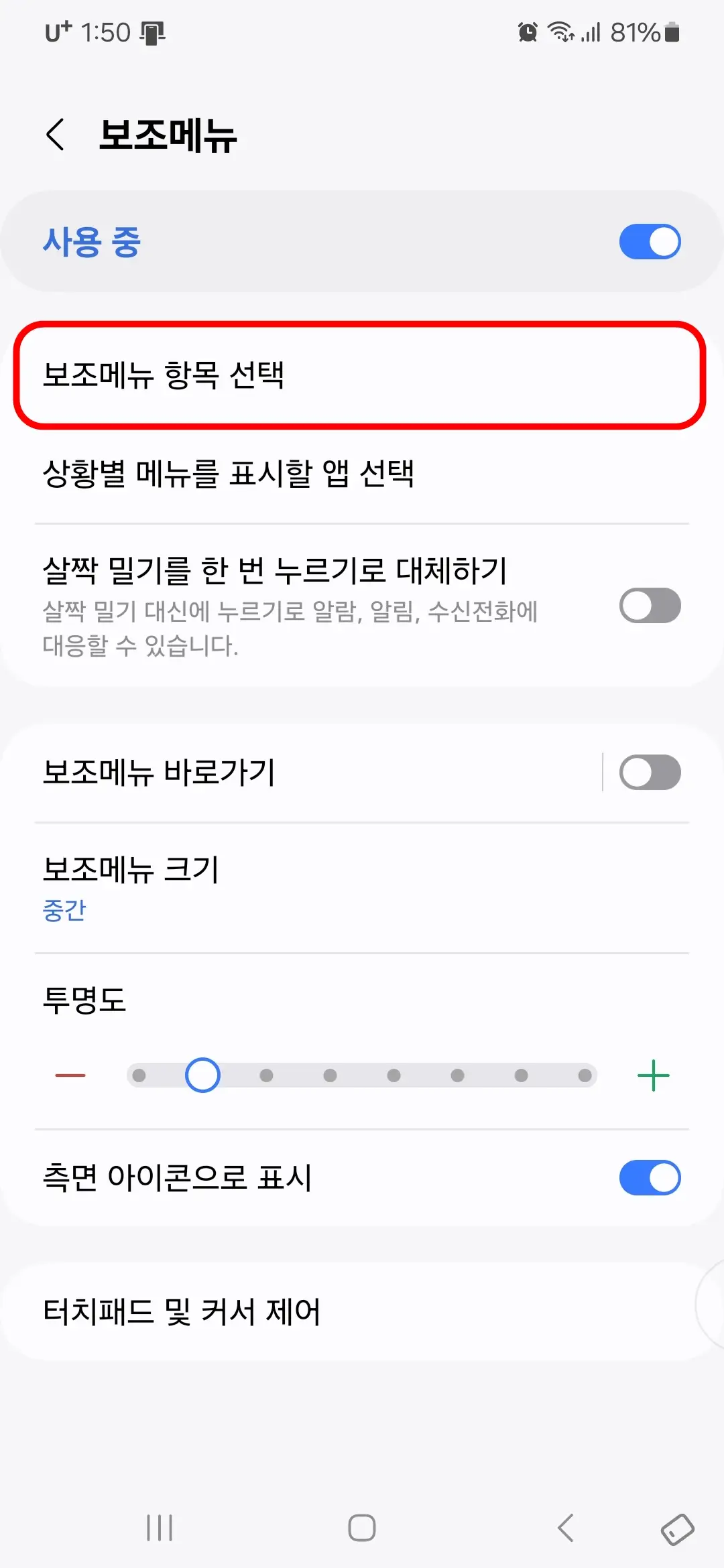This screenshot has height=1568, width=724.
Task: Enable 보조메뉴 바로가기 toggle
Action: (x=649, y=772)
